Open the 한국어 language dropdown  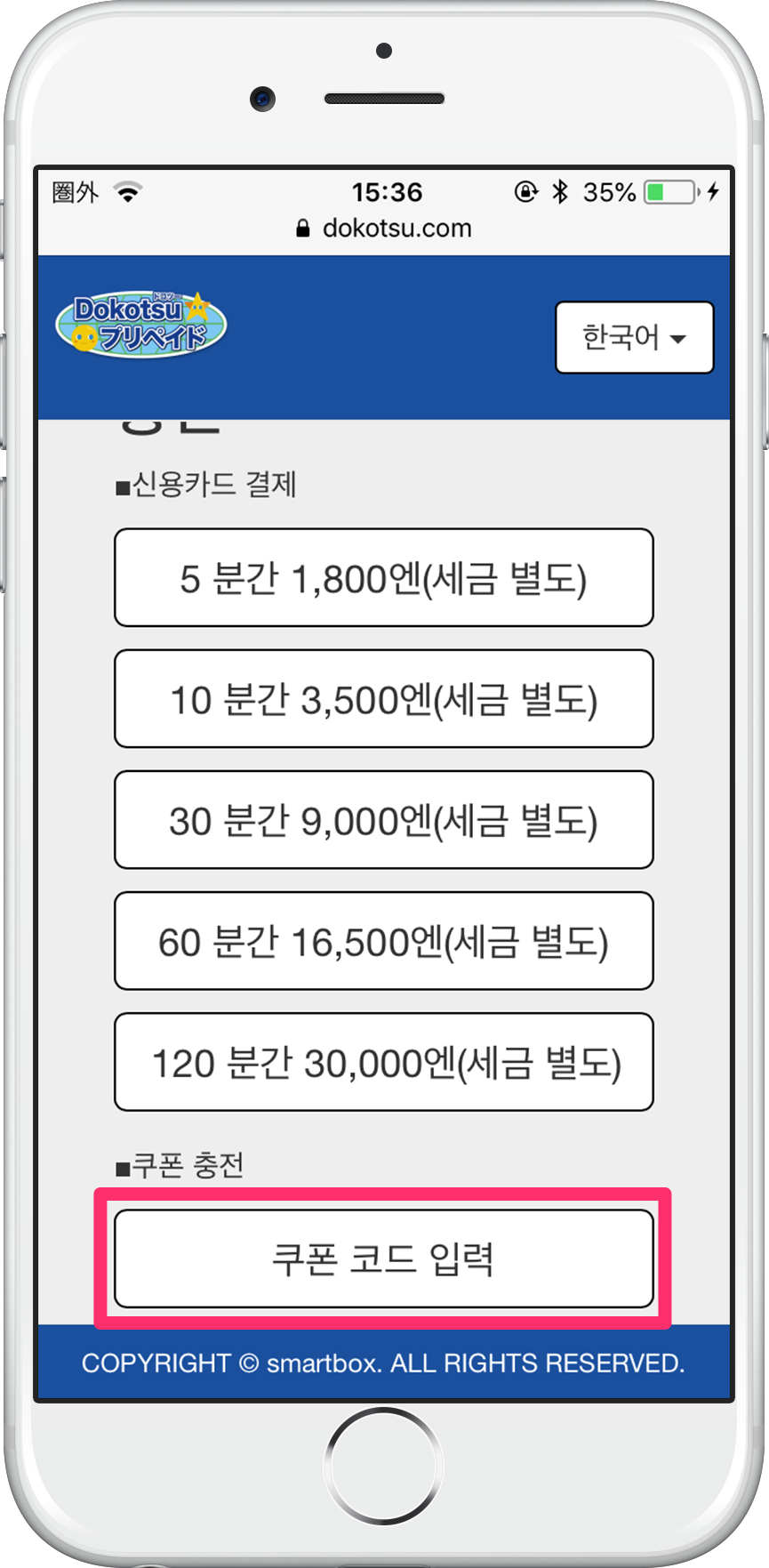[634, 338]
